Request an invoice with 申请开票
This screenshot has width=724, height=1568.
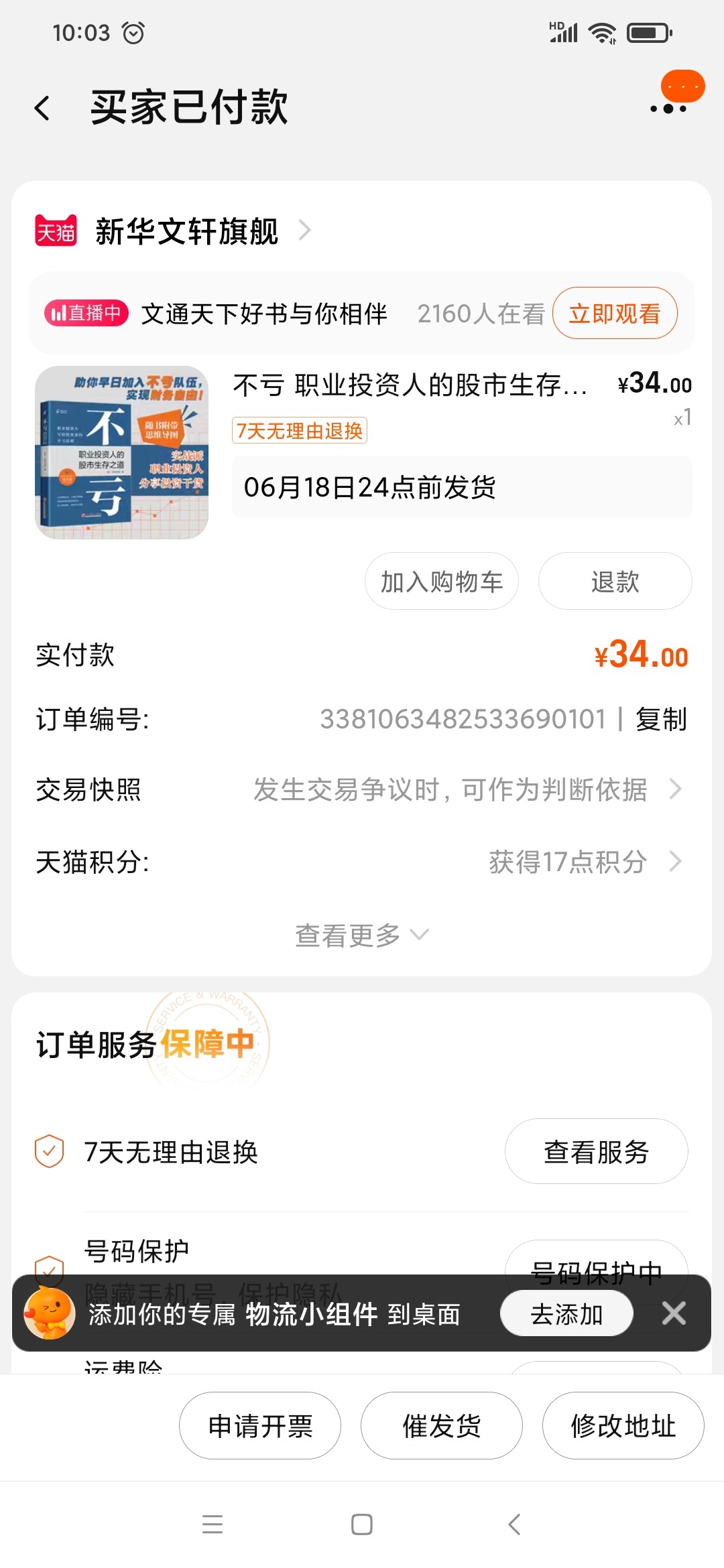click(x=260, y=1426)
